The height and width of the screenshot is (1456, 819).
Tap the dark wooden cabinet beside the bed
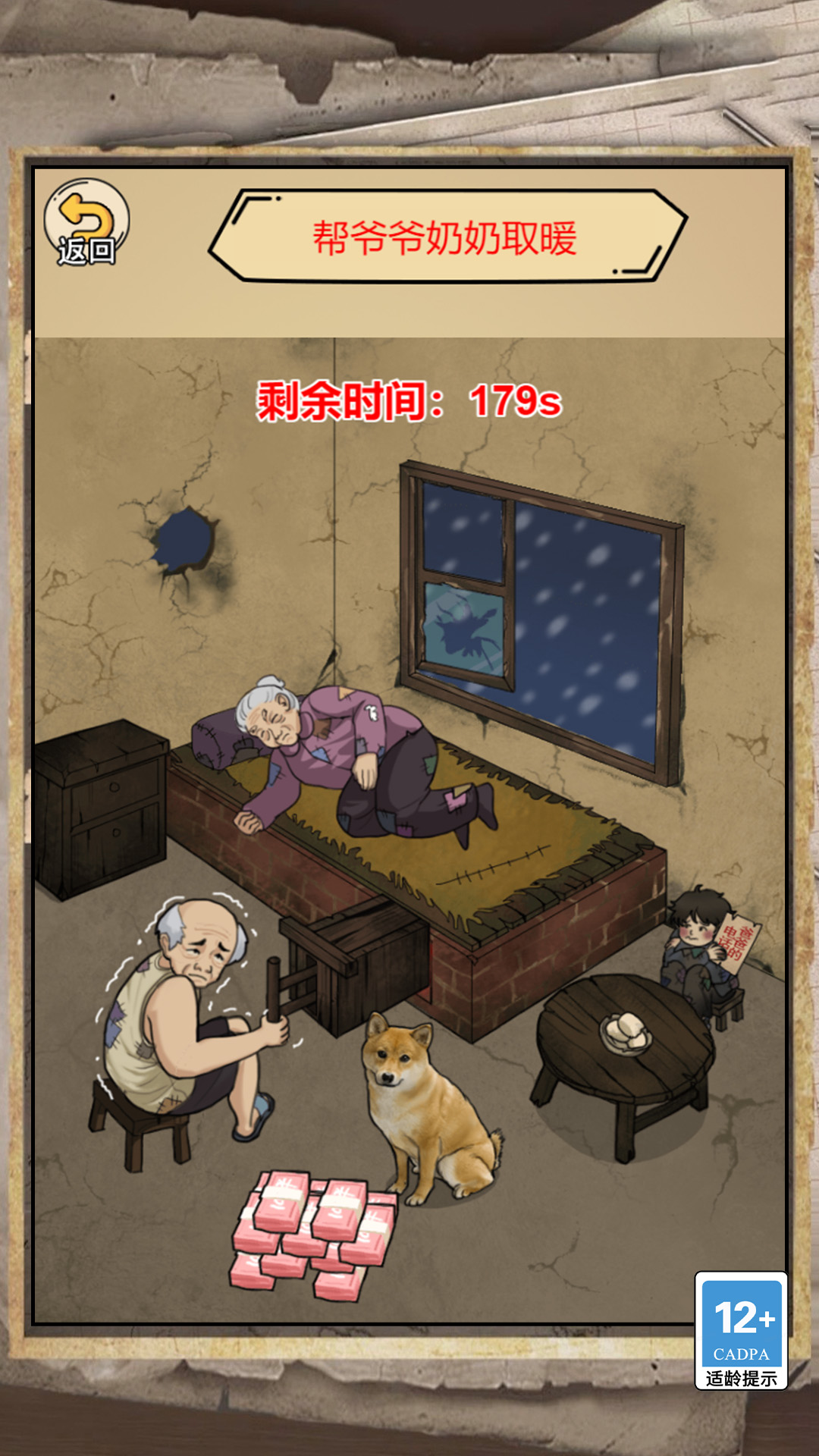point(101,808)
